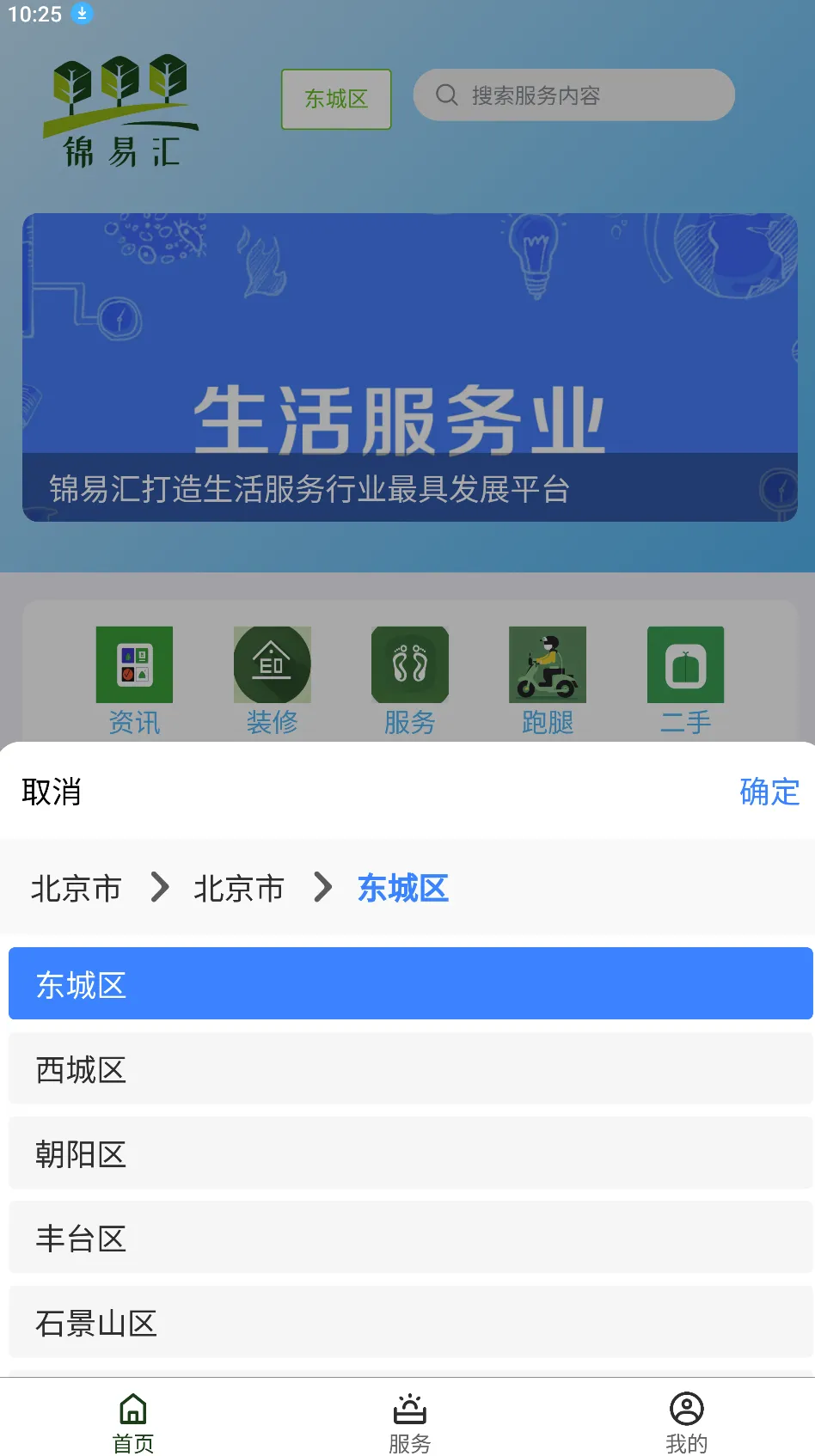Tap the highlighted 东城区 row
Image resolution: width=815 pixels, height=1456 pixels.
[x=410, y=984]
